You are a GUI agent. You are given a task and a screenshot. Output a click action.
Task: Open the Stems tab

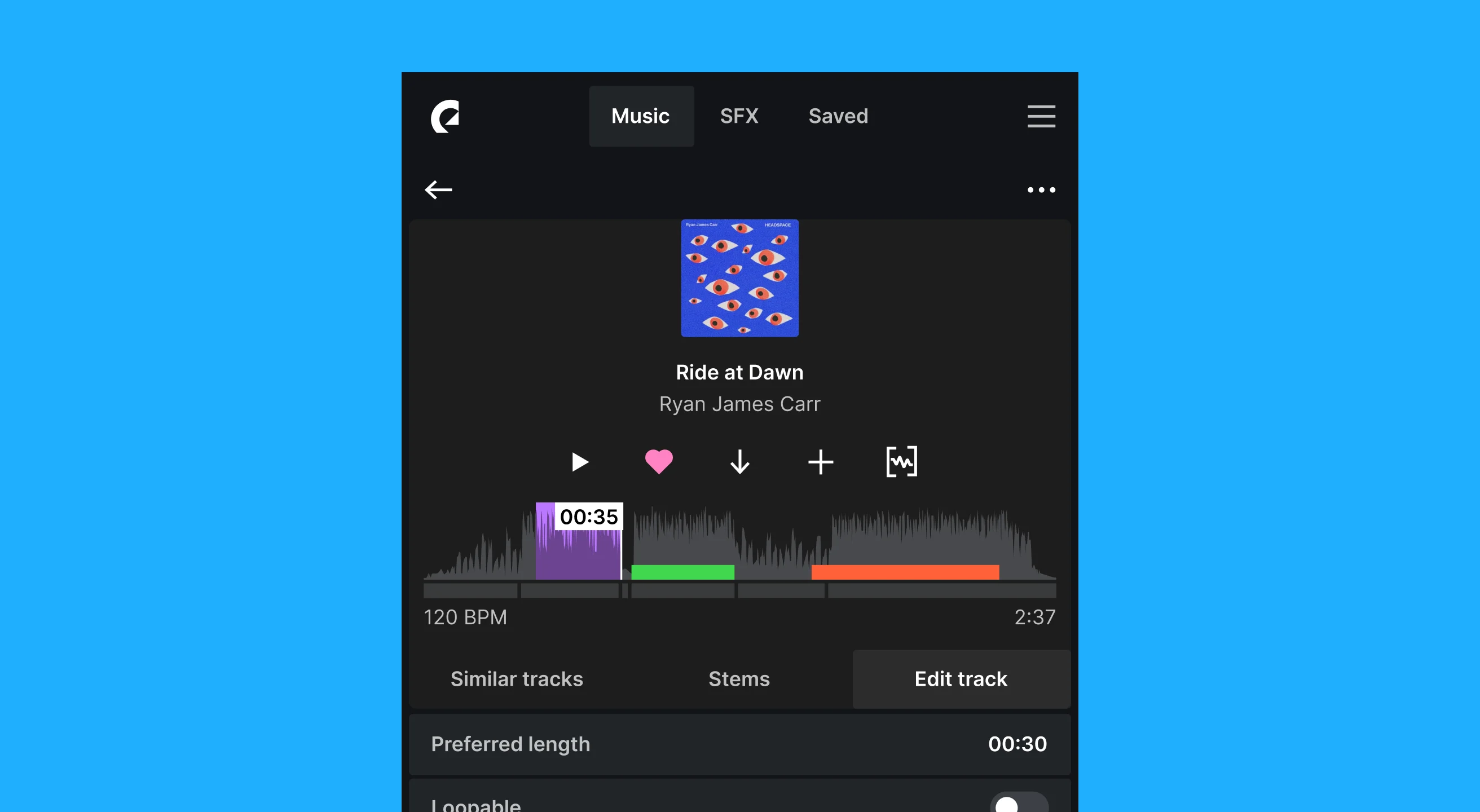[x=739, y=679]
